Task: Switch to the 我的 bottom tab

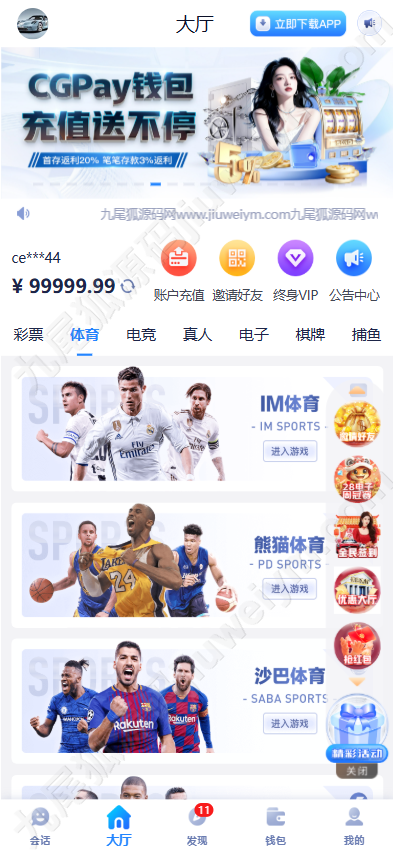Action: pos(354,826)
